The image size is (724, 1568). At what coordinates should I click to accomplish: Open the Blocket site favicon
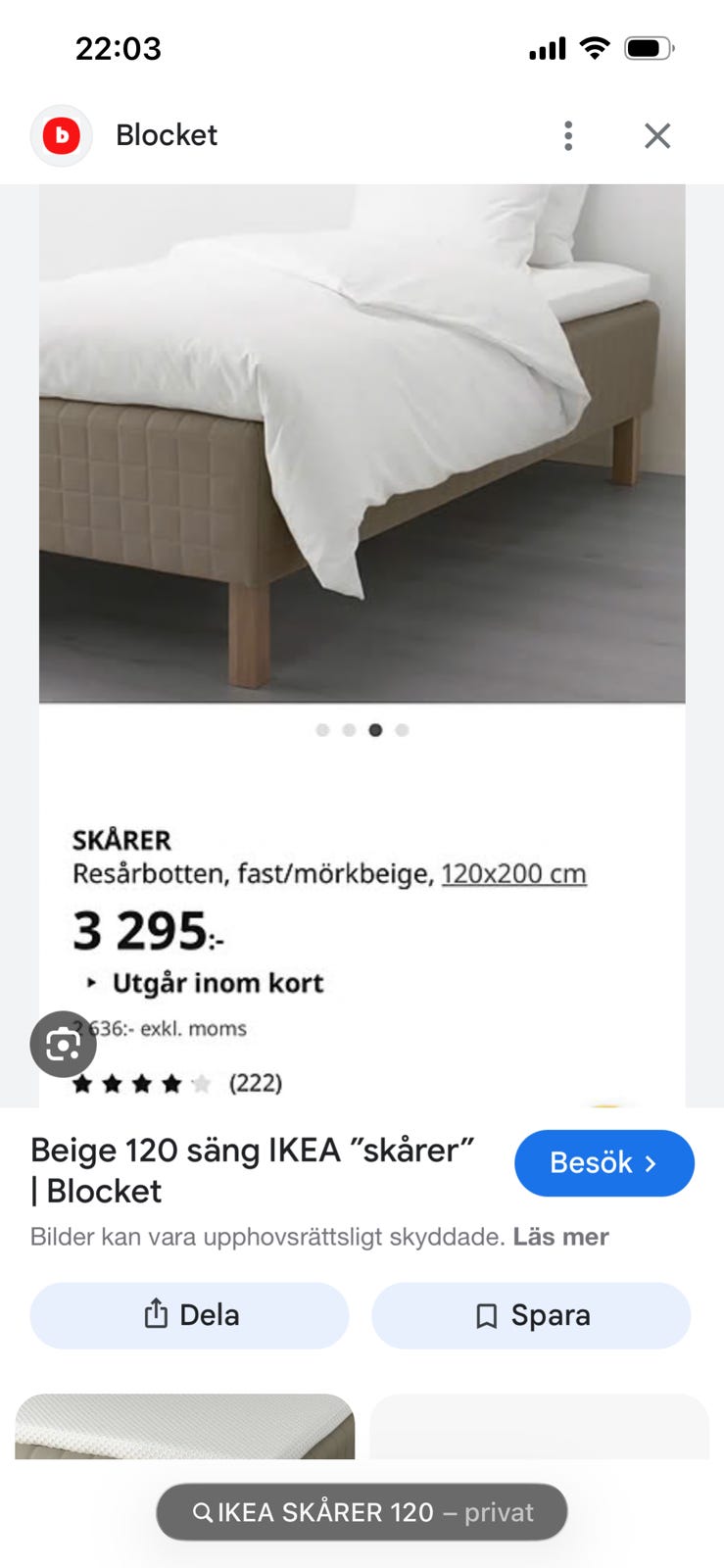61,135
